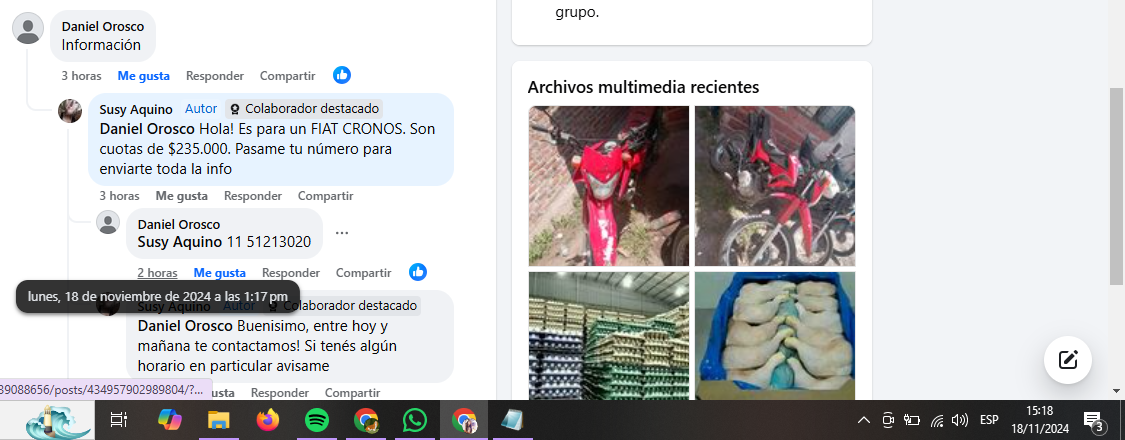Share Daniel Orosco's phone number comment
This screenshot has height=440, width=1125.
pos(363,272)
